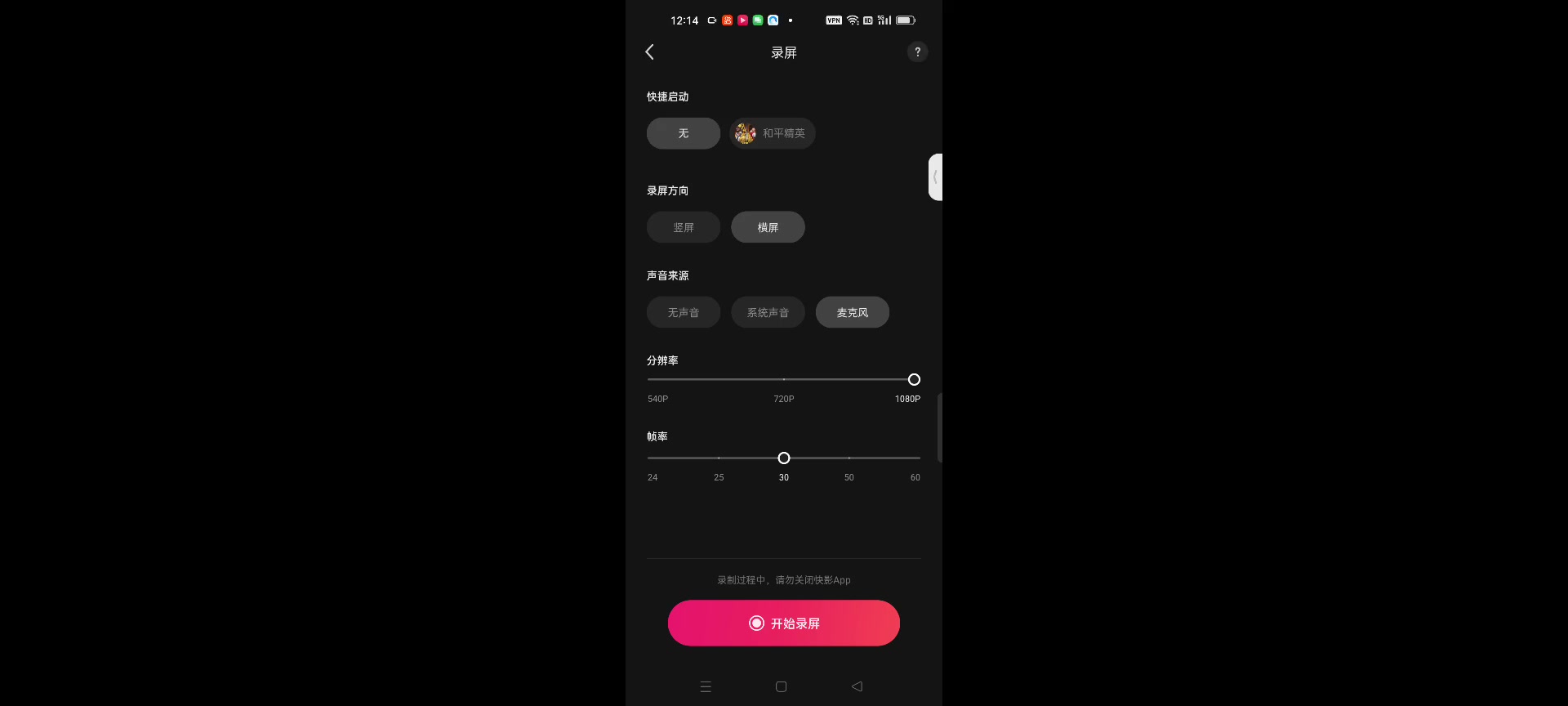Go to home screen via navigation bar
1568x706 pixels.
(x=781, y=687)
